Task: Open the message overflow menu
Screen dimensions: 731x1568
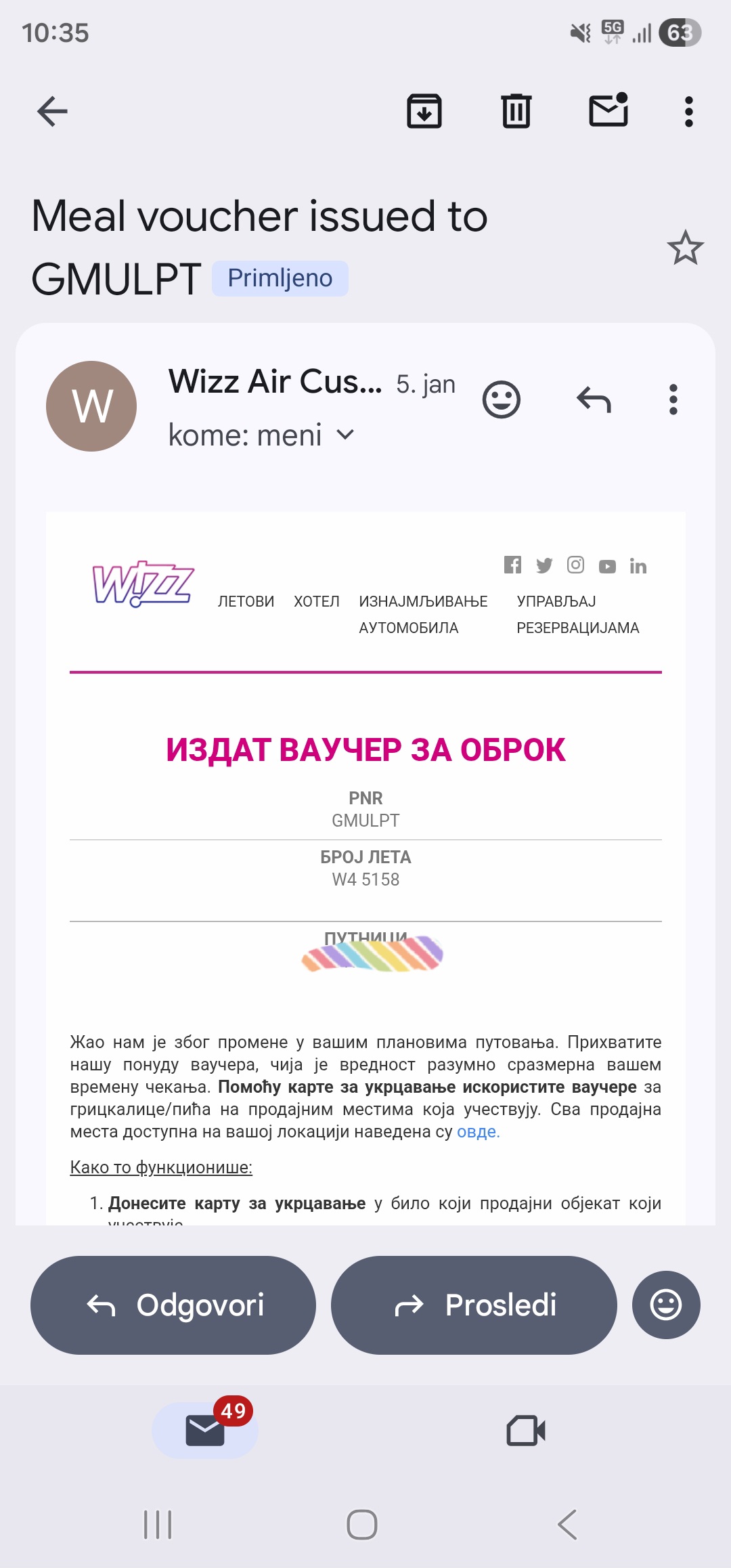Action: 673,399
